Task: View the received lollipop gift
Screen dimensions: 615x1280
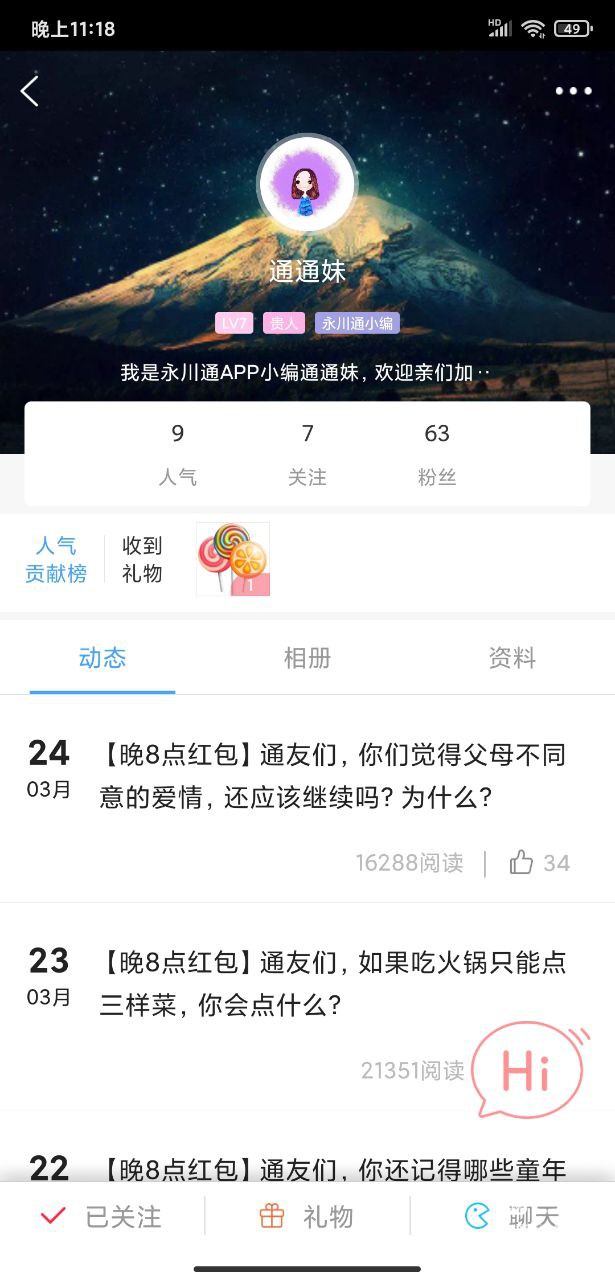Action: (232, 559)
